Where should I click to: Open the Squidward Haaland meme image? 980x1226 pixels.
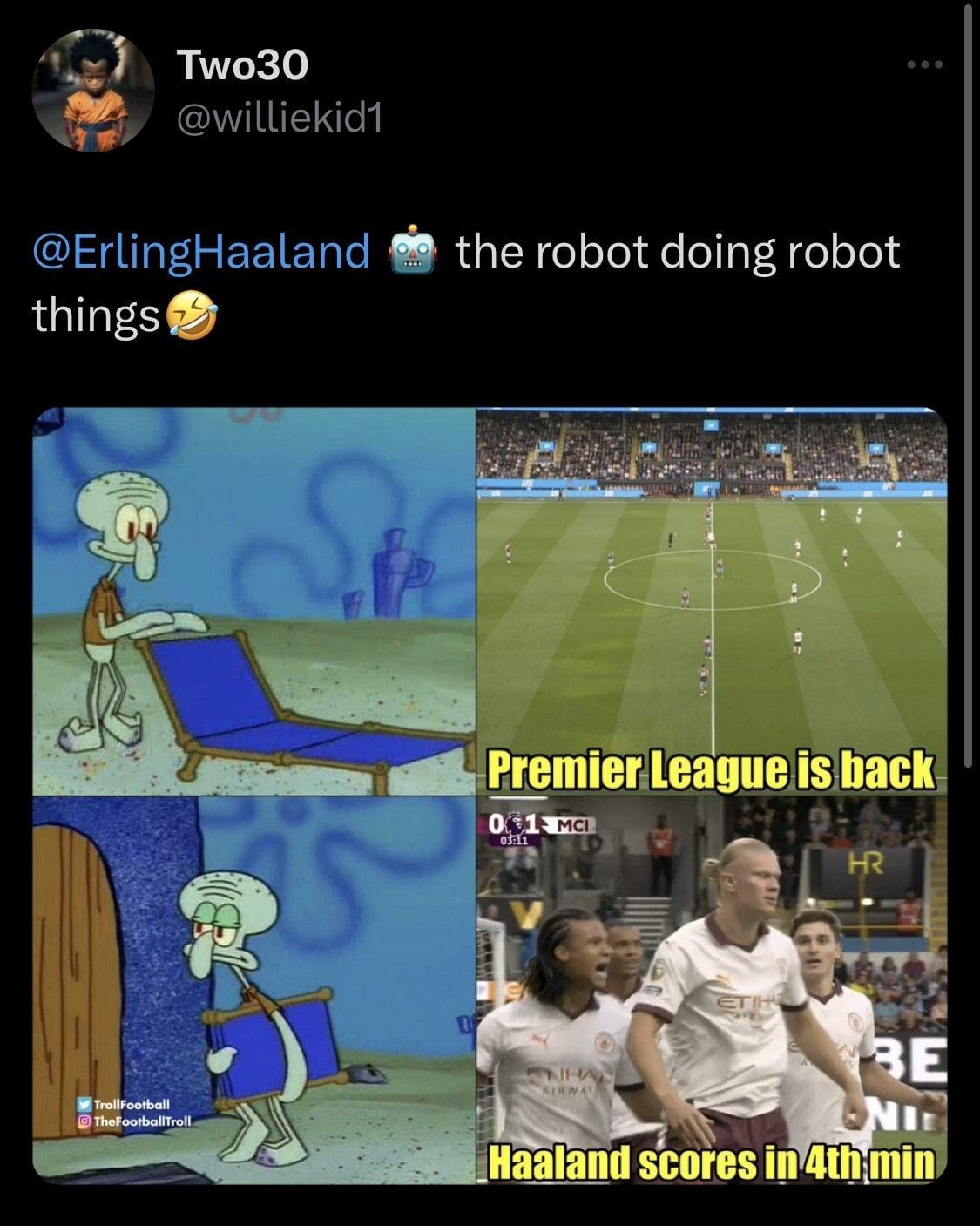click(490, 795)
